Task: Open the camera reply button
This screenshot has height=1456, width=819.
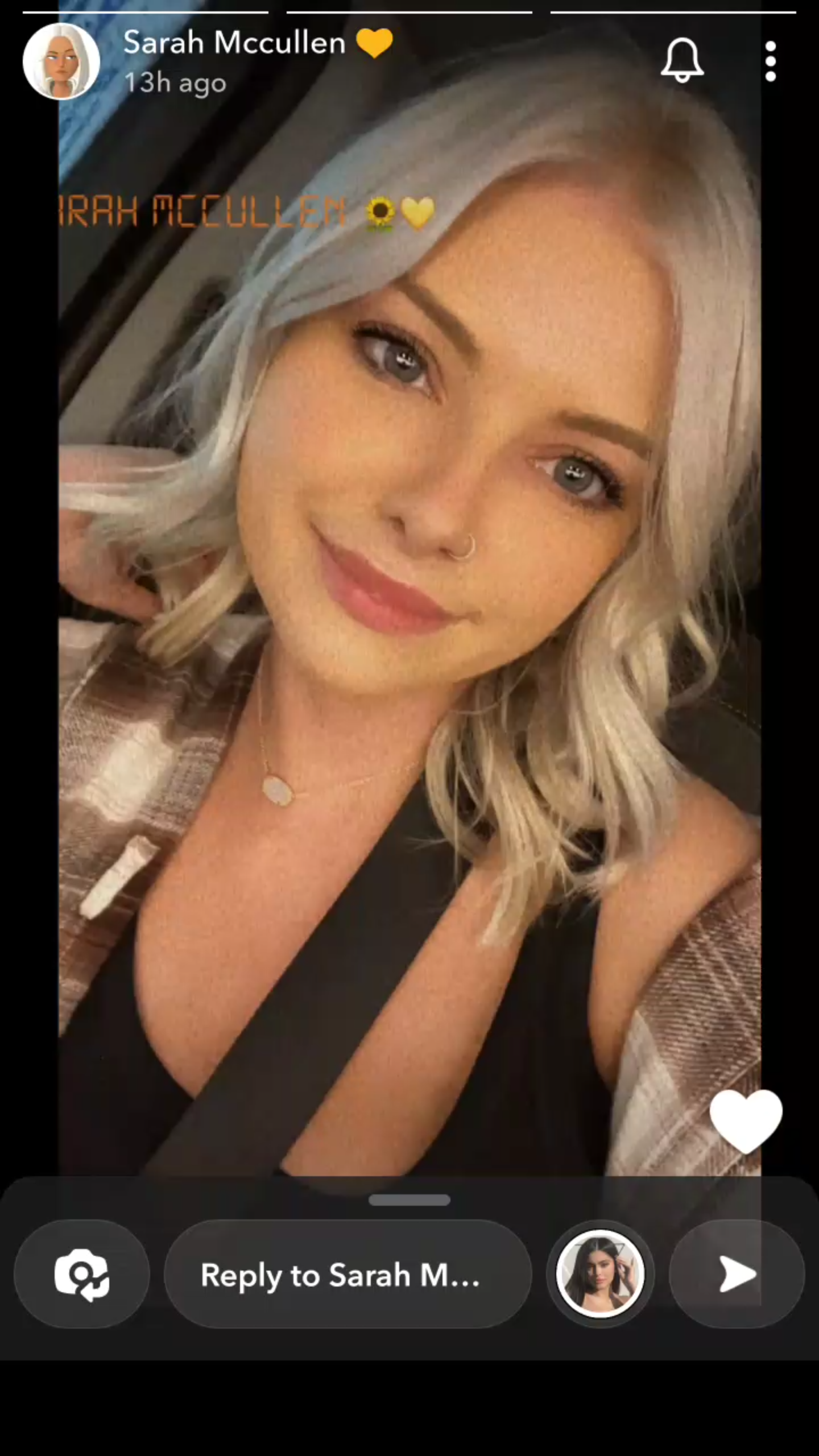Action: point(82,1274)
